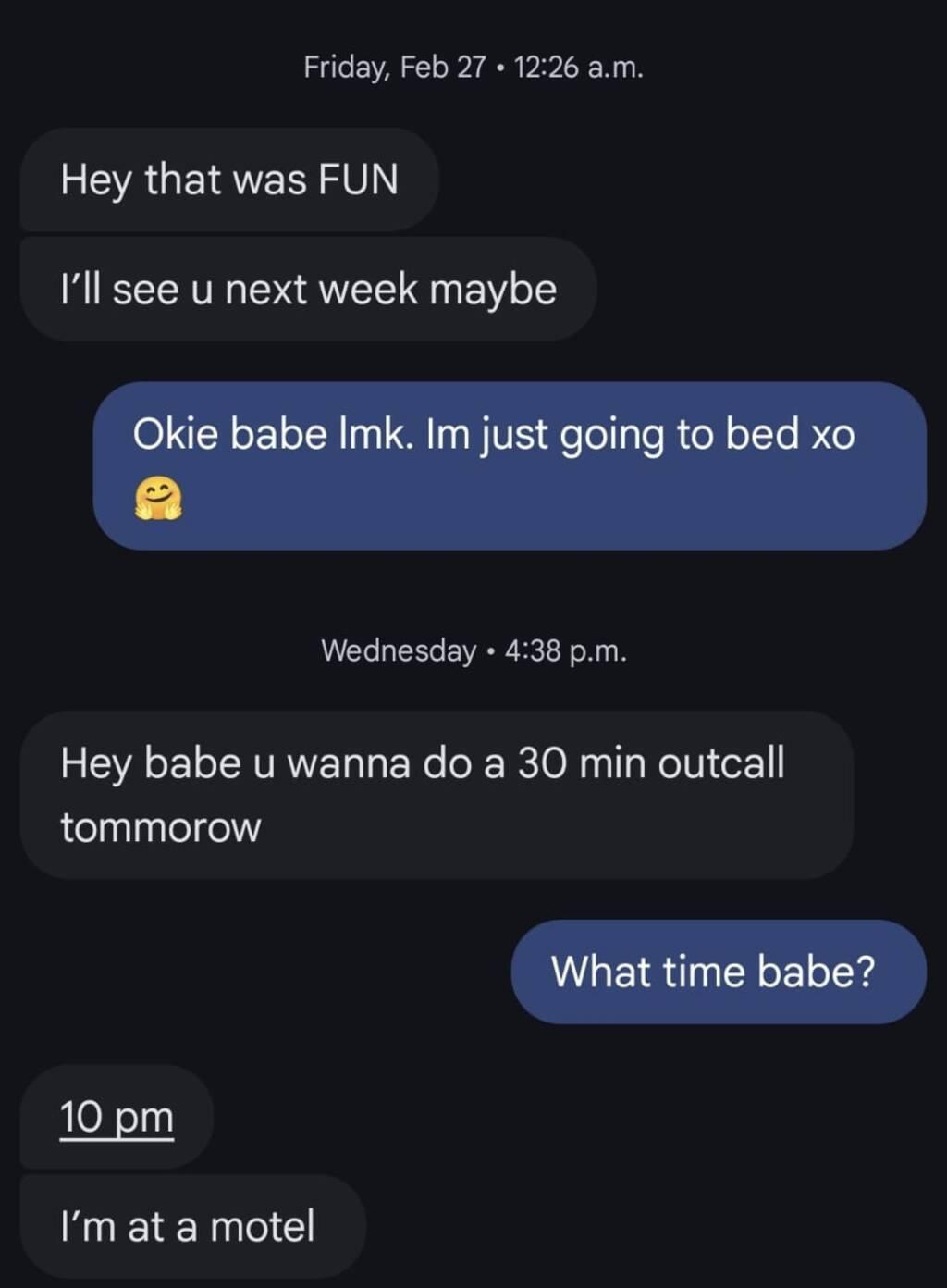This screenshot has height=1288, width=947.
Task: Open the underlined 10 pm time link
Action: click(x=117, y=1117)
